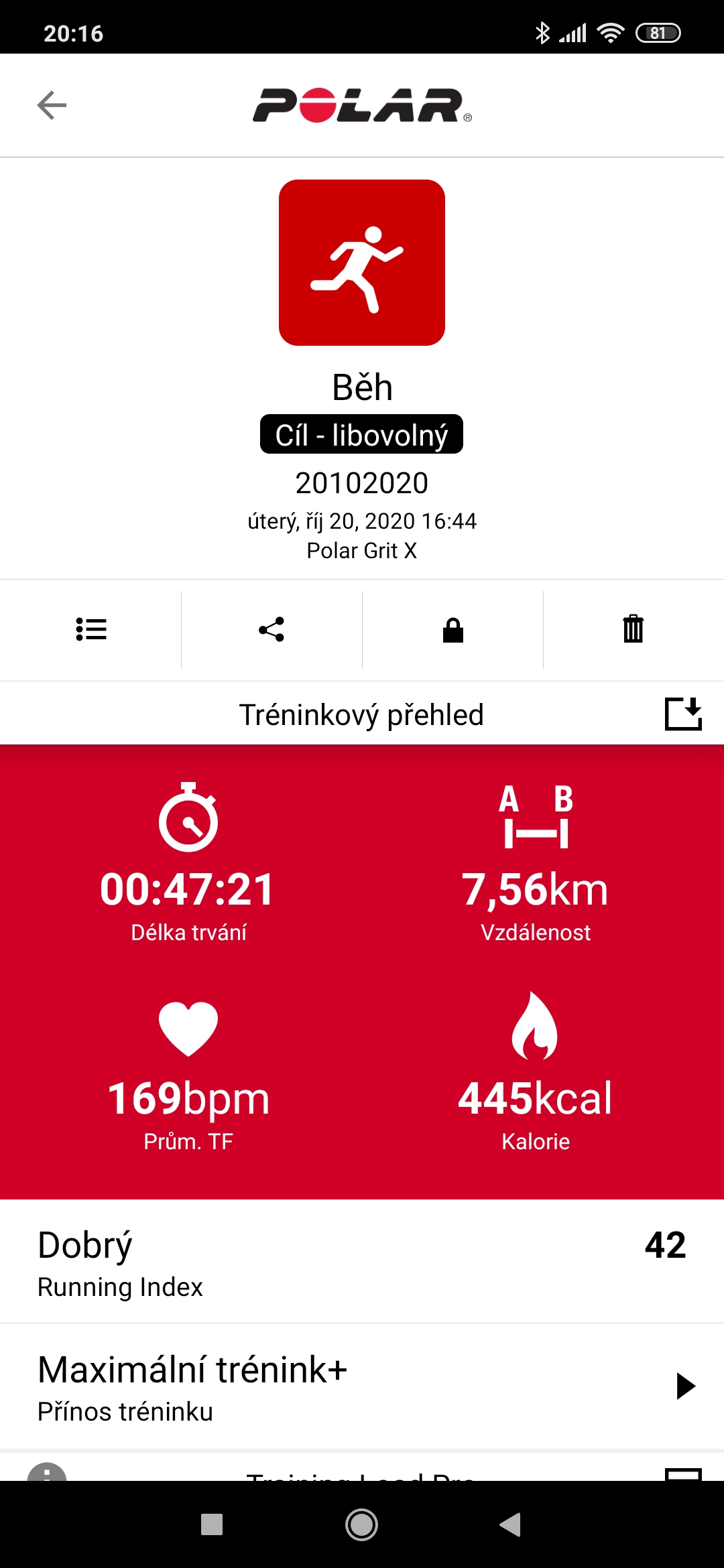Go back using the top-left arrow
724x1568 pixels.
tap(52, 105)
